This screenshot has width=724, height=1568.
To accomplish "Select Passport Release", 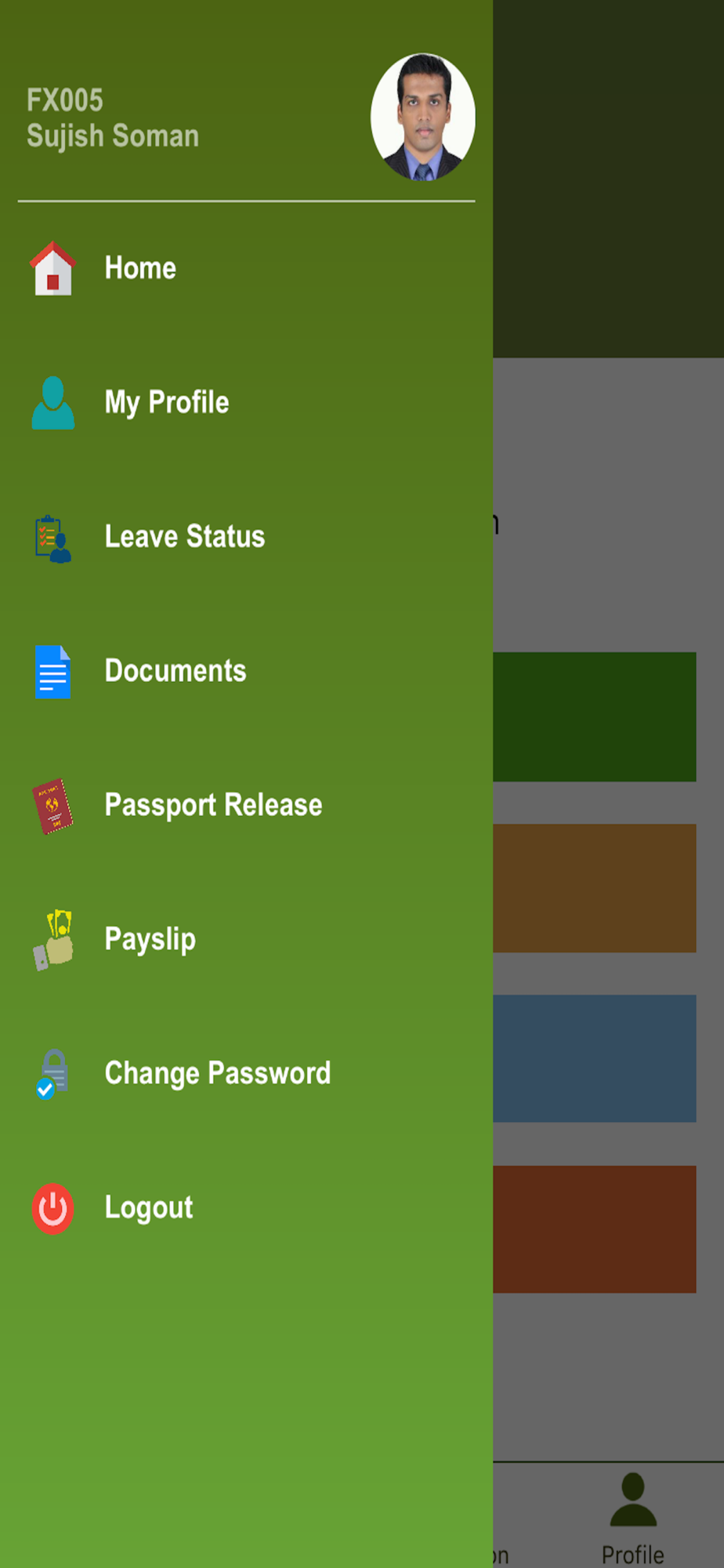I will (x=213, y=805).
